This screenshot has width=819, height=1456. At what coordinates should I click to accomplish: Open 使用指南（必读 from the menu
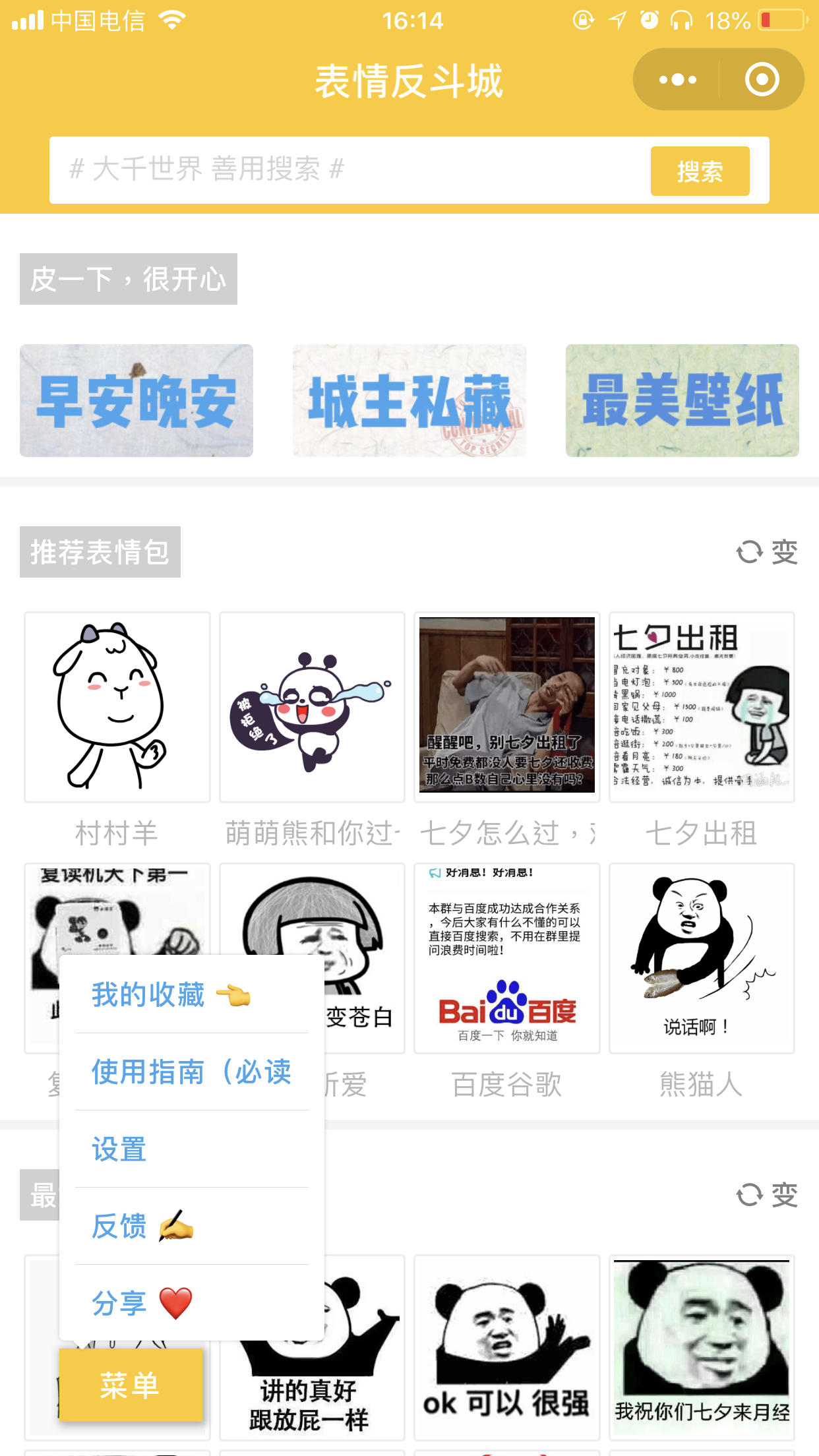(x=191, y=1072)
